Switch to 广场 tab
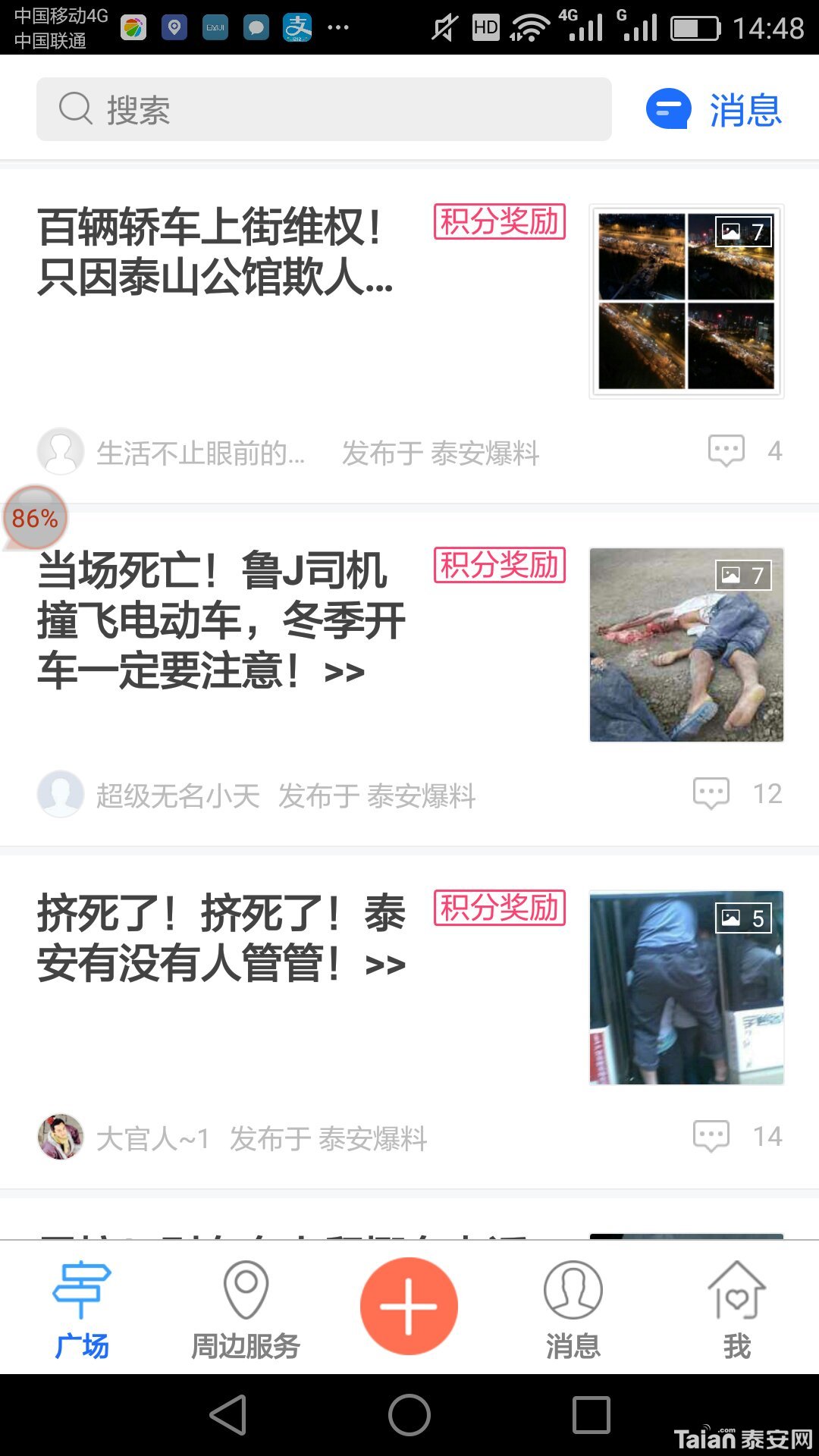 tap(82, 1310)
